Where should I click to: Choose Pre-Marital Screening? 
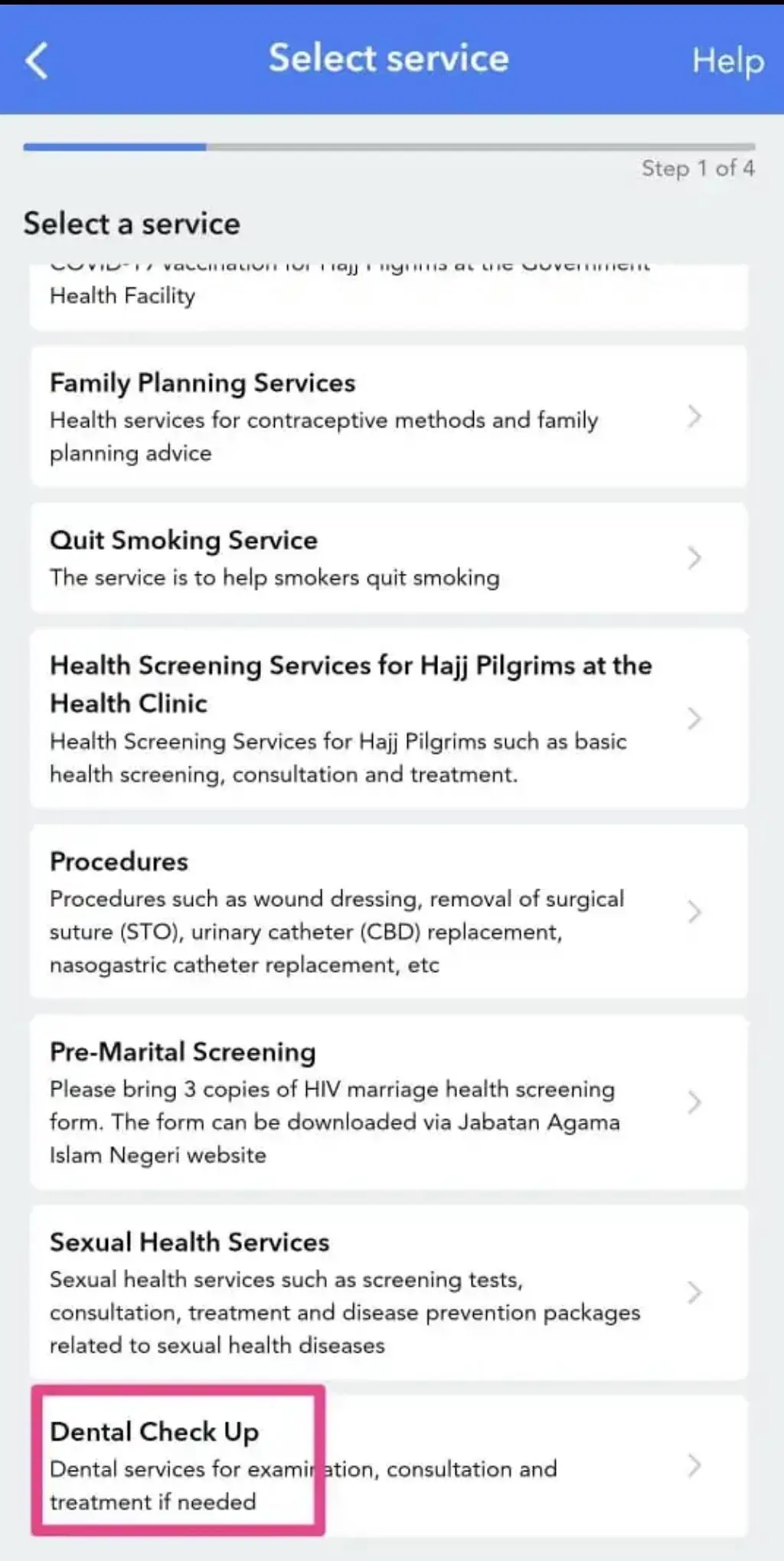389,1102
